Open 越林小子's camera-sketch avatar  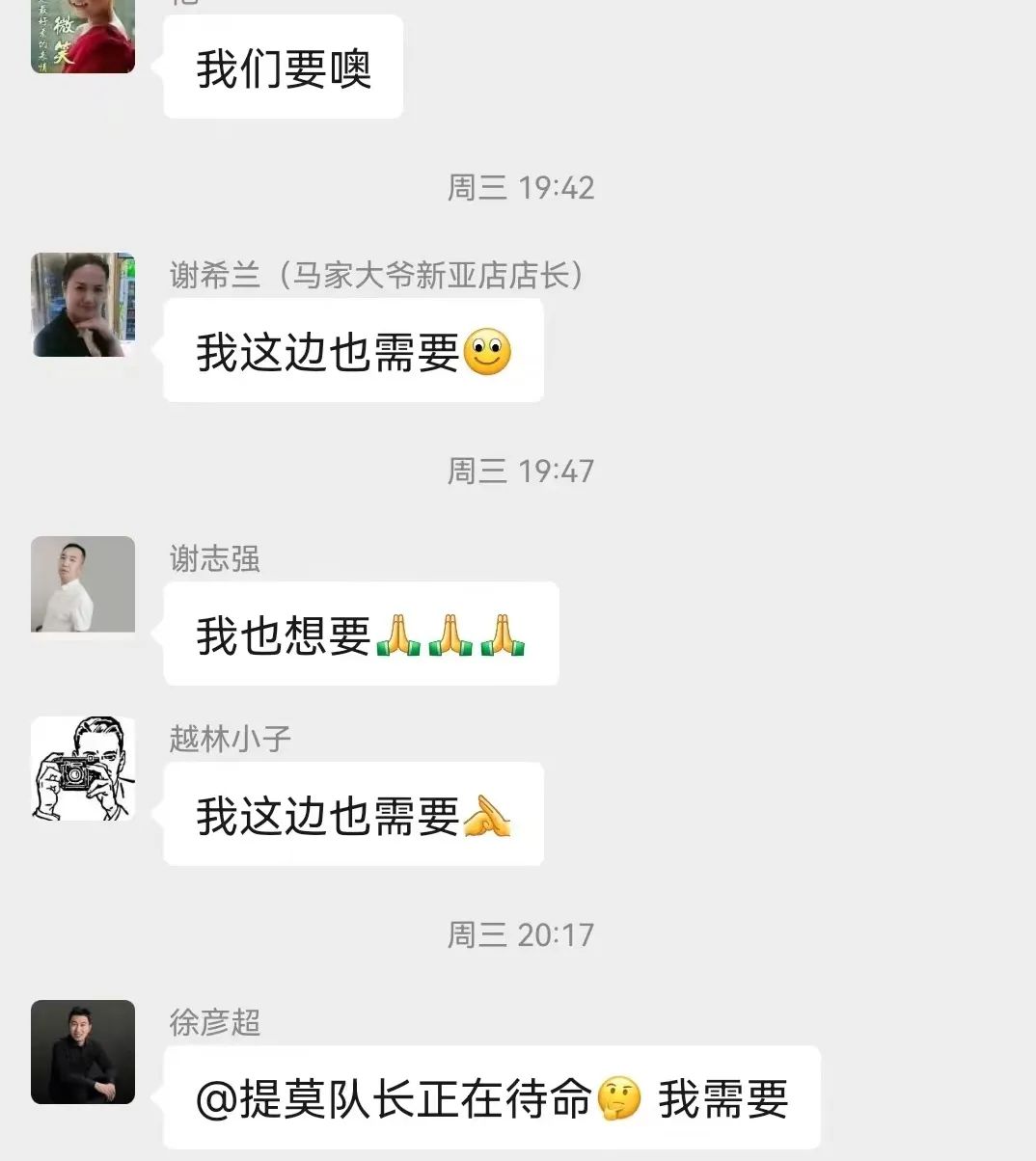82,769
